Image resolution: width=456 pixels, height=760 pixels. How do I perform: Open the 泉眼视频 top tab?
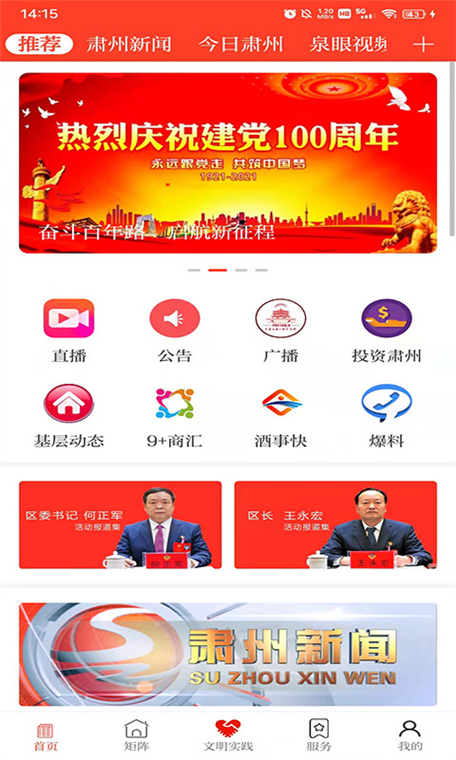348,45
